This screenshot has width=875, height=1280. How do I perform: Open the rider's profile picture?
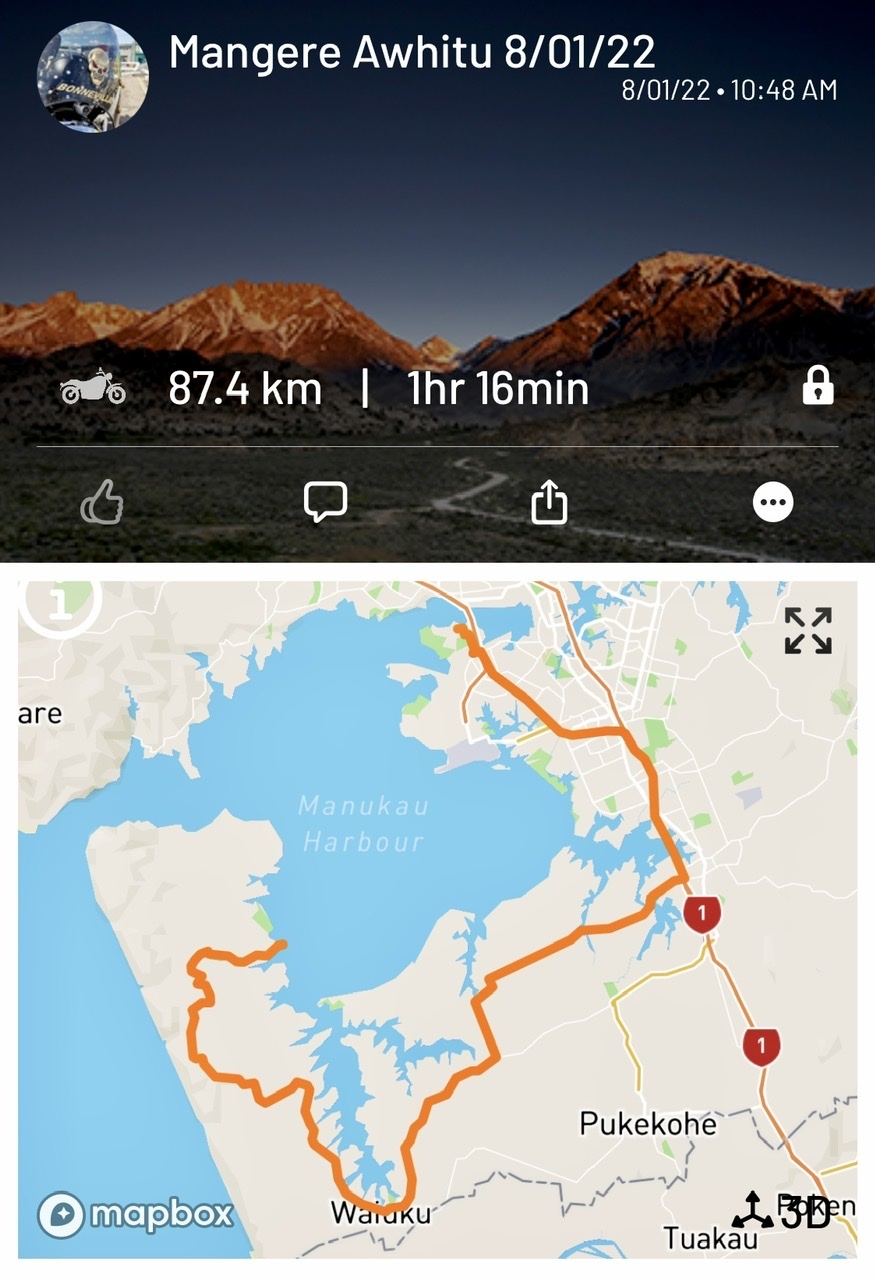93,76
